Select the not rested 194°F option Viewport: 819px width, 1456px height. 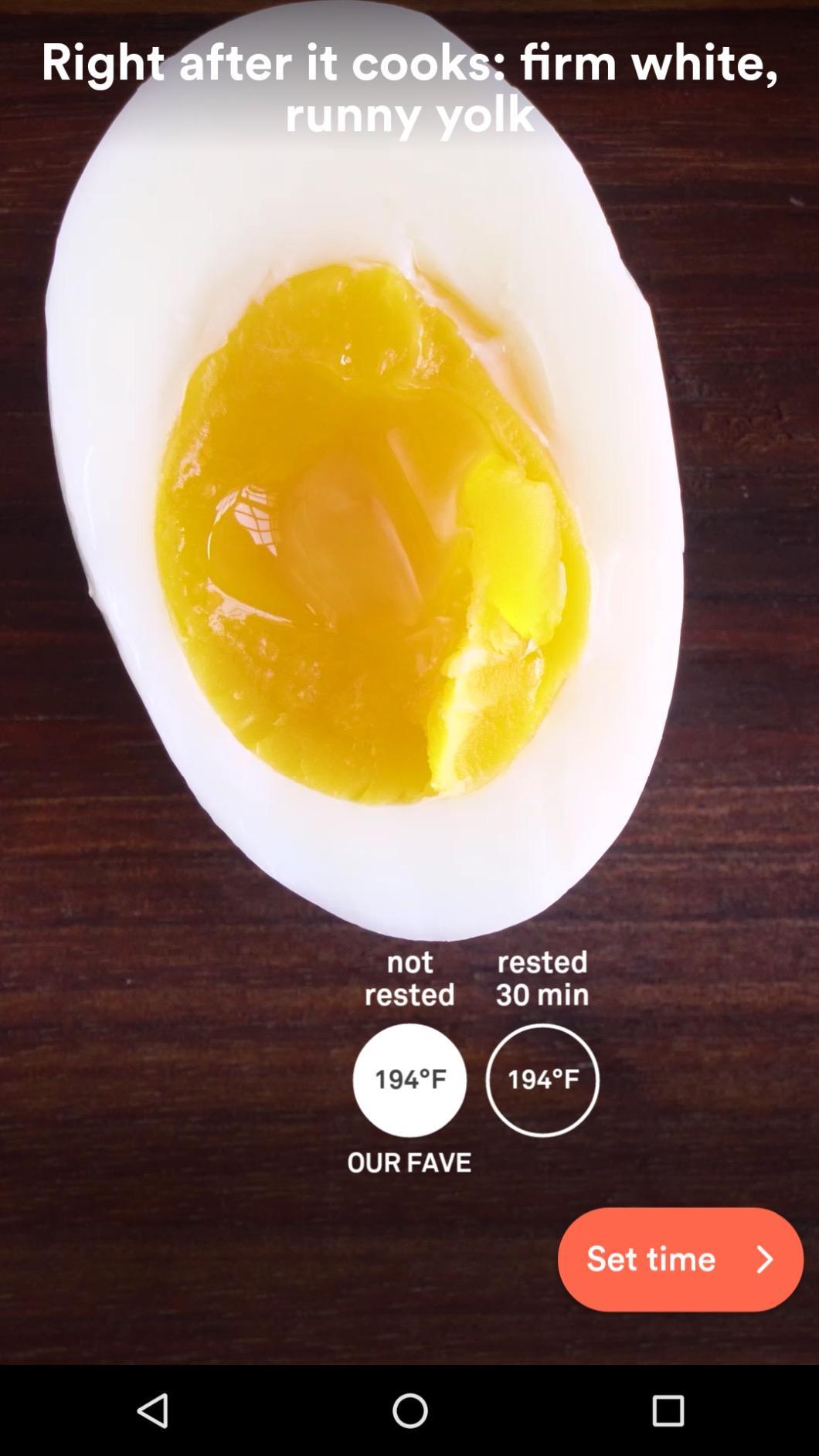(409, 1079)
